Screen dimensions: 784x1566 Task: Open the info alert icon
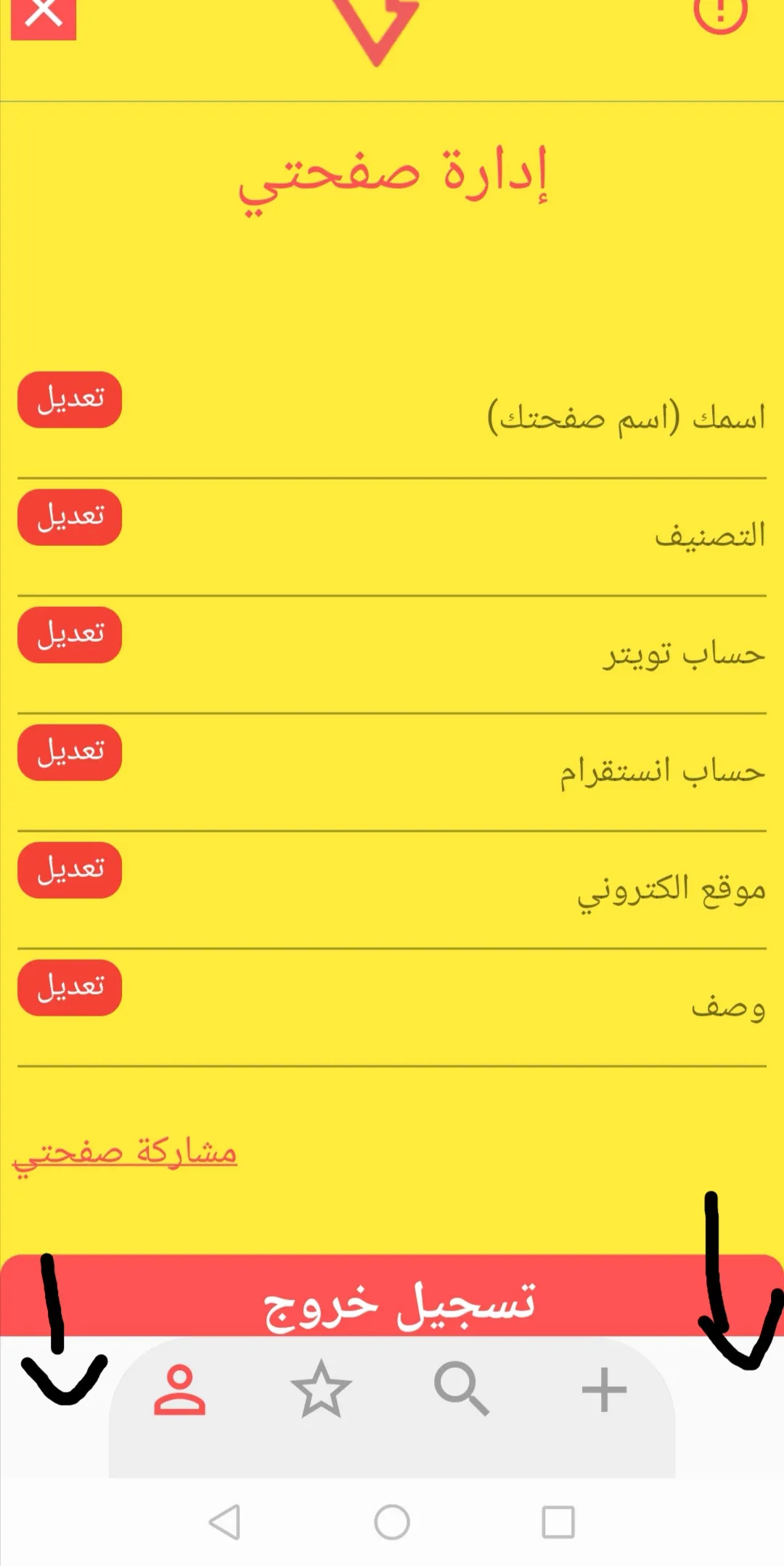(720, 13)
